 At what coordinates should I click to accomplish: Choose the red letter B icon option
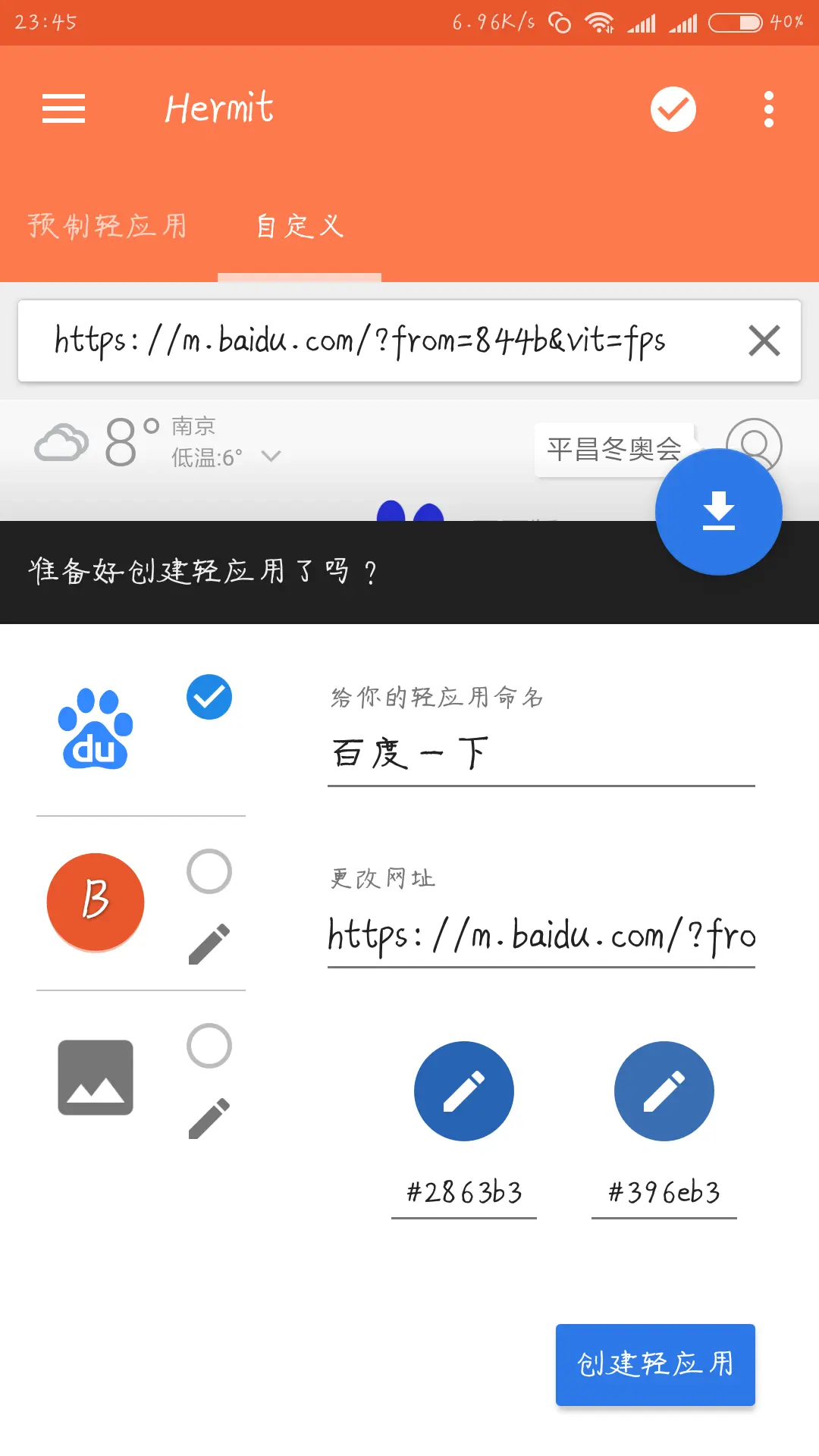click(209, 871)
